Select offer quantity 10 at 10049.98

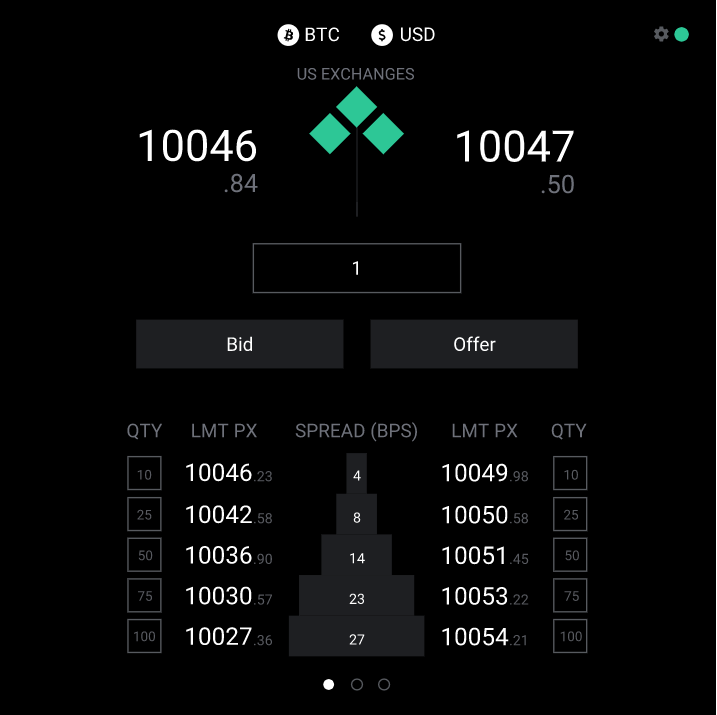(x=570, y=474)
